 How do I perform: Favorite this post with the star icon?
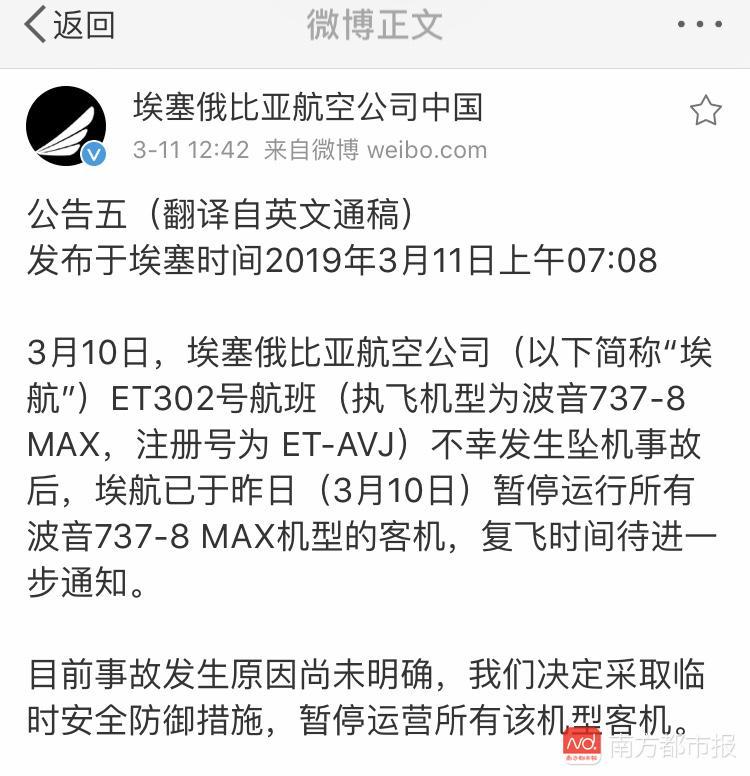(x=705, y=111)
